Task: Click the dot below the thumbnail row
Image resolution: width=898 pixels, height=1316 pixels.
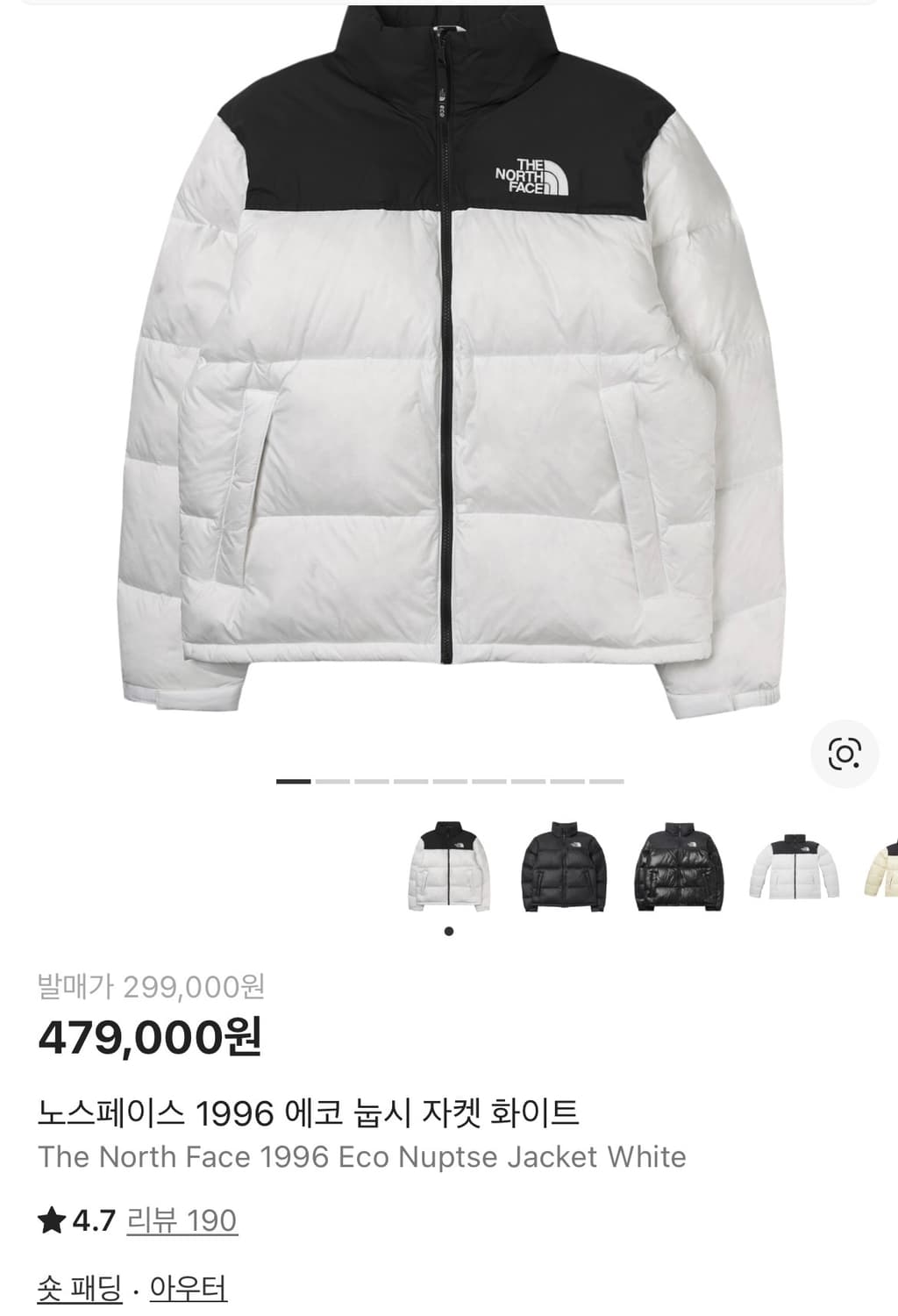Action: (448, 933)
